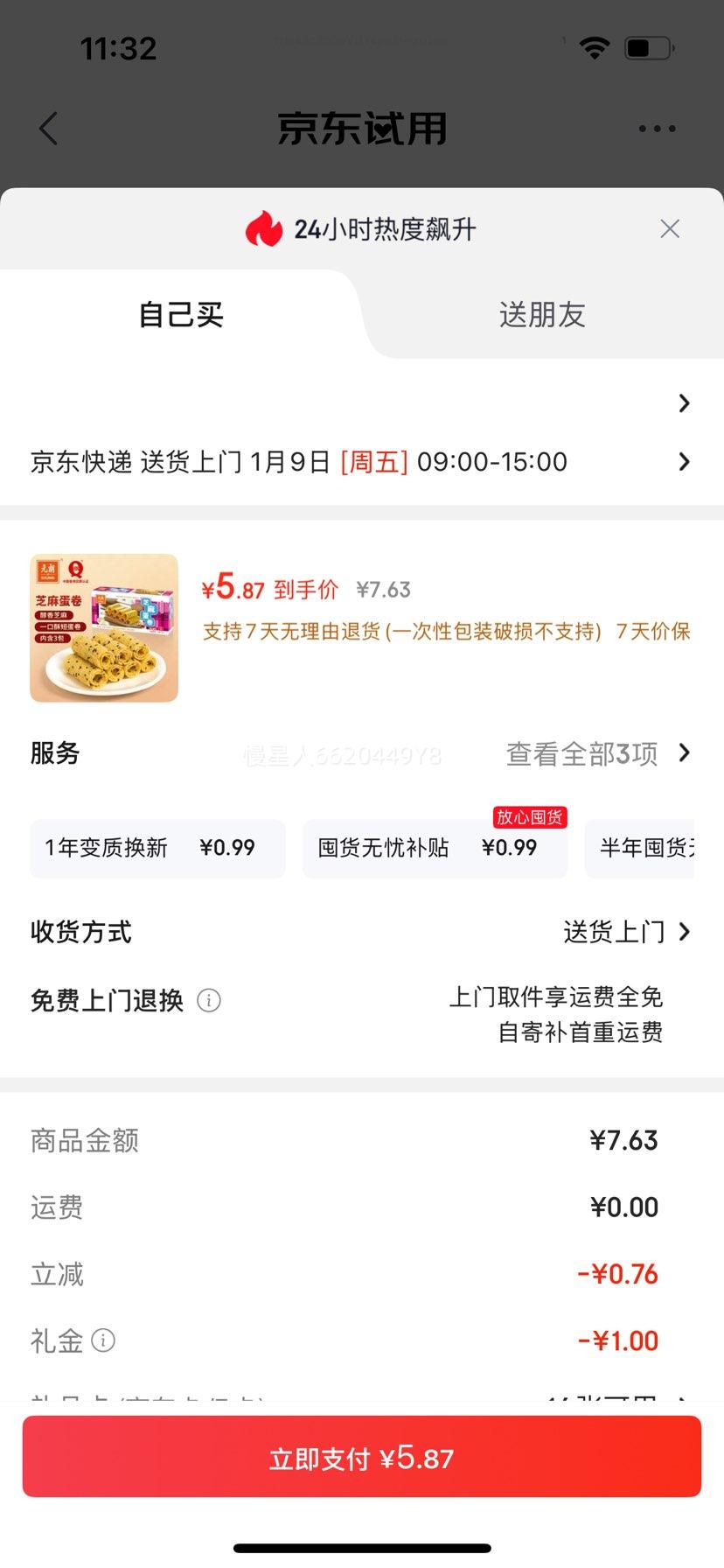Tap the back arrow at top left

[48, 128]
